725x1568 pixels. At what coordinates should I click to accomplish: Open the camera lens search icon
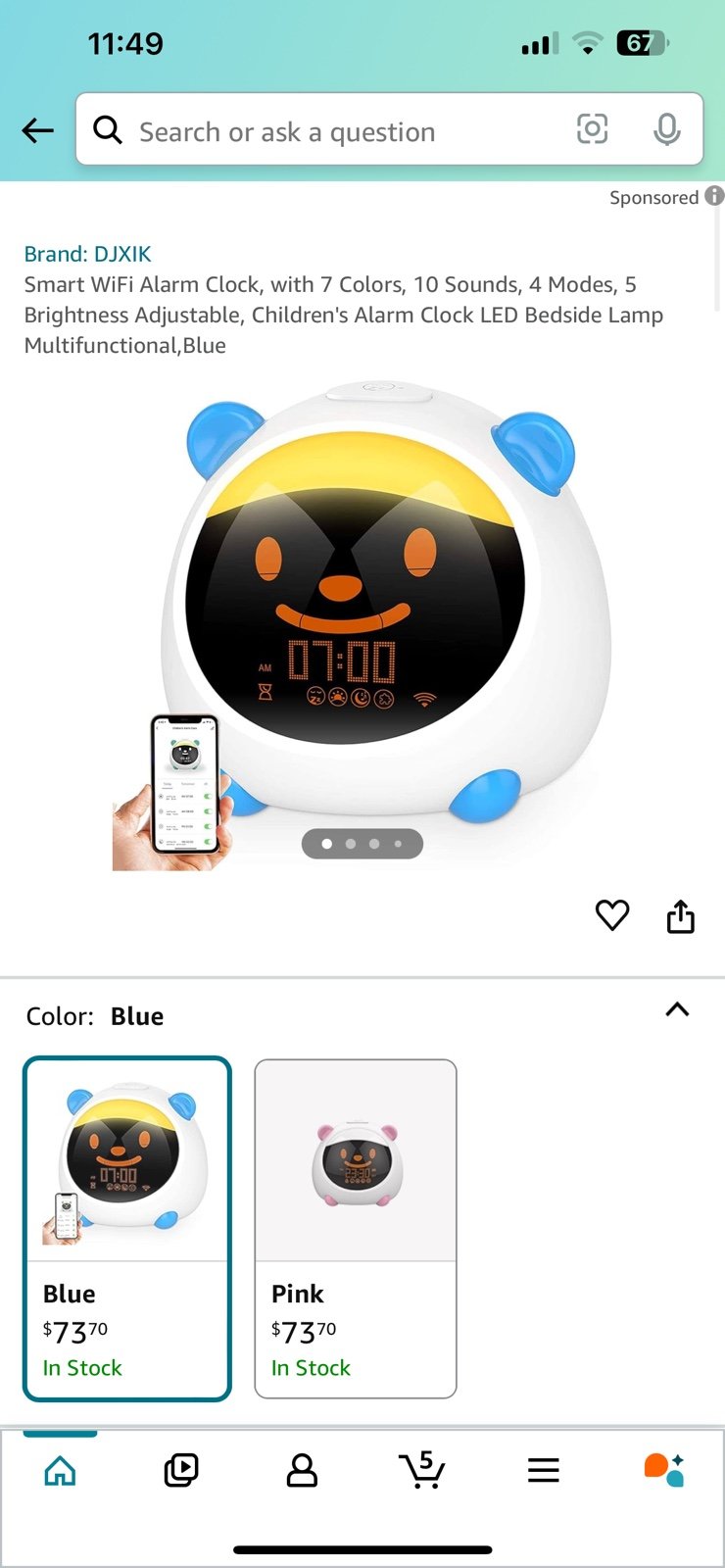592,129
